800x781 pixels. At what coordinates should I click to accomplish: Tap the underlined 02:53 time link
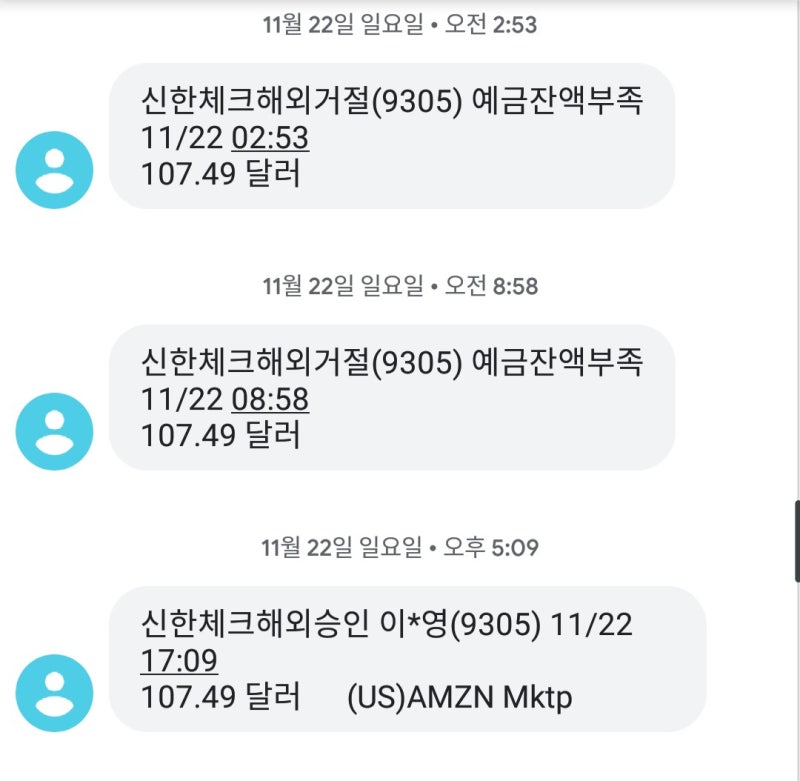click(x=270, y=138)
